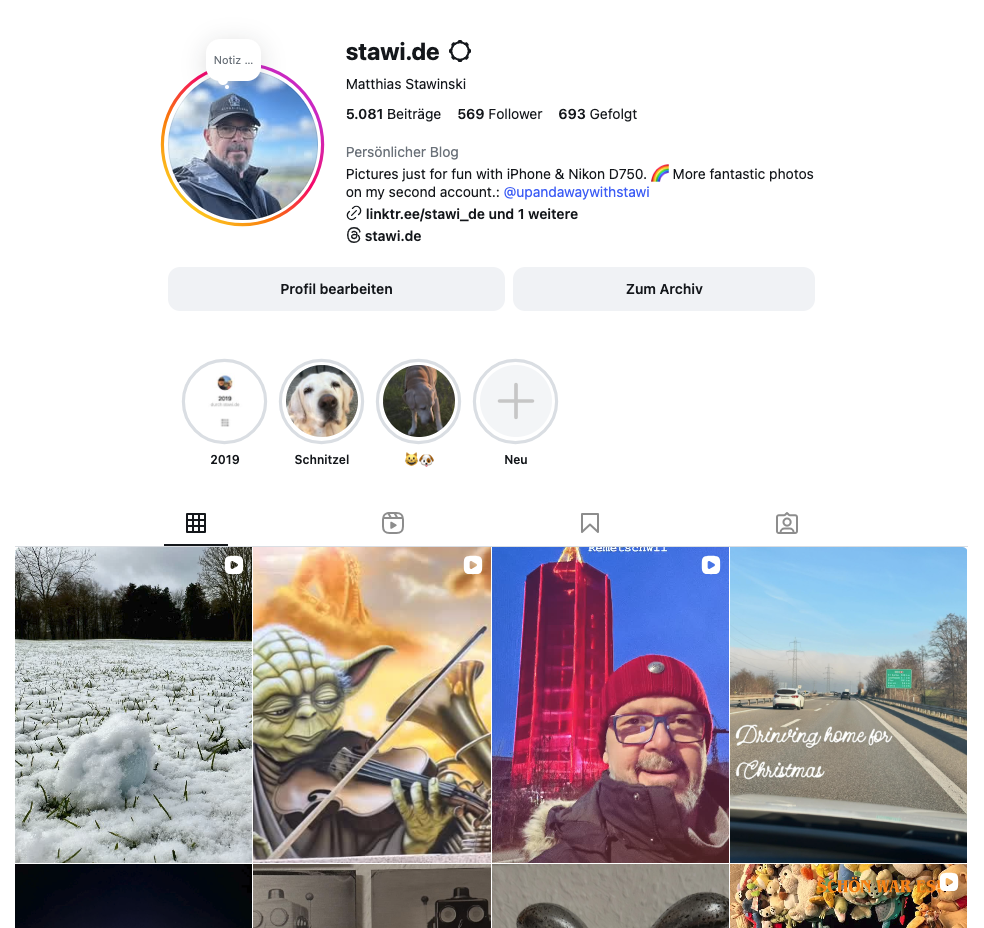Open the settings gear next to stawi.de
This screenshot has width=984, height=928.
[x=459, y=51]
